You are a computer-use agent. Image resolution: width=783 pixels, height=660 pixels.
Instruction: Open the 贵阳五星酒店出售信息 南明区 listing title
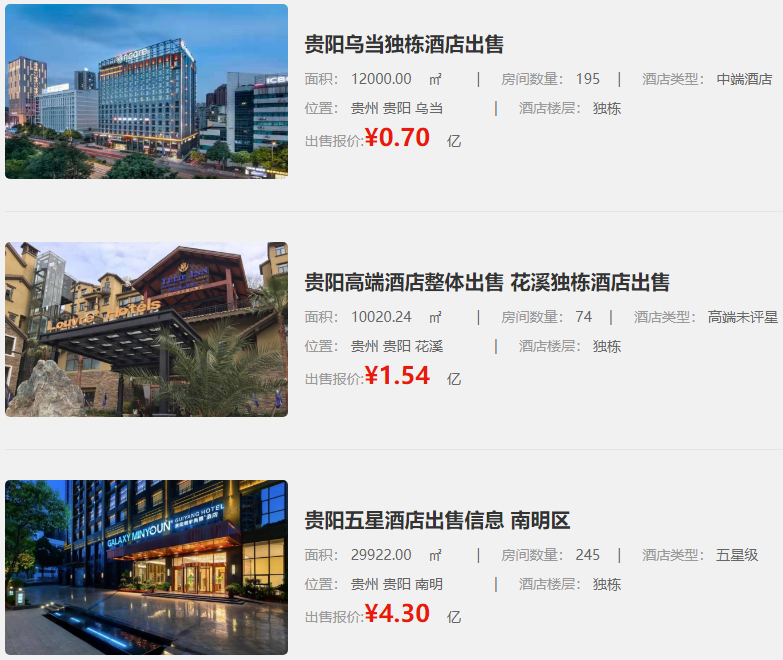tap(437, 521)
